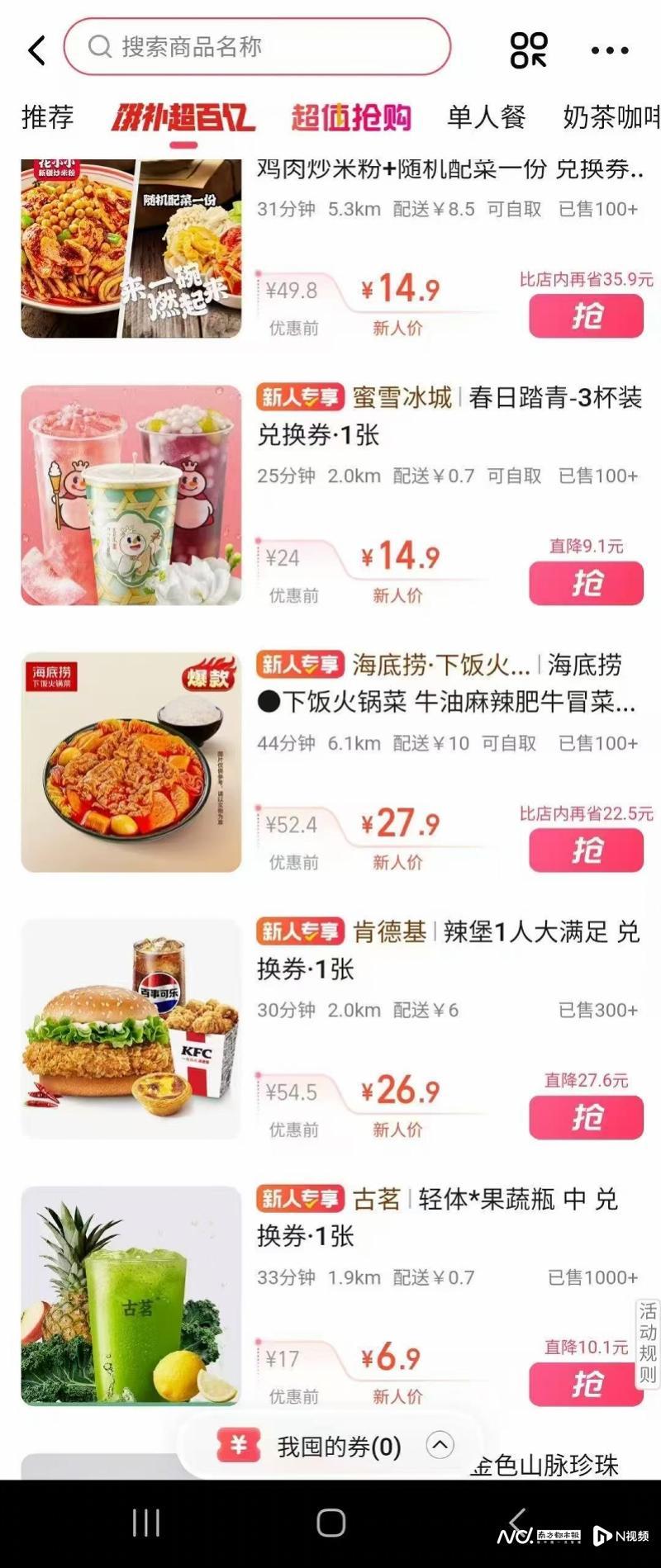Tap the system home button

click(x=330, y=1523)
